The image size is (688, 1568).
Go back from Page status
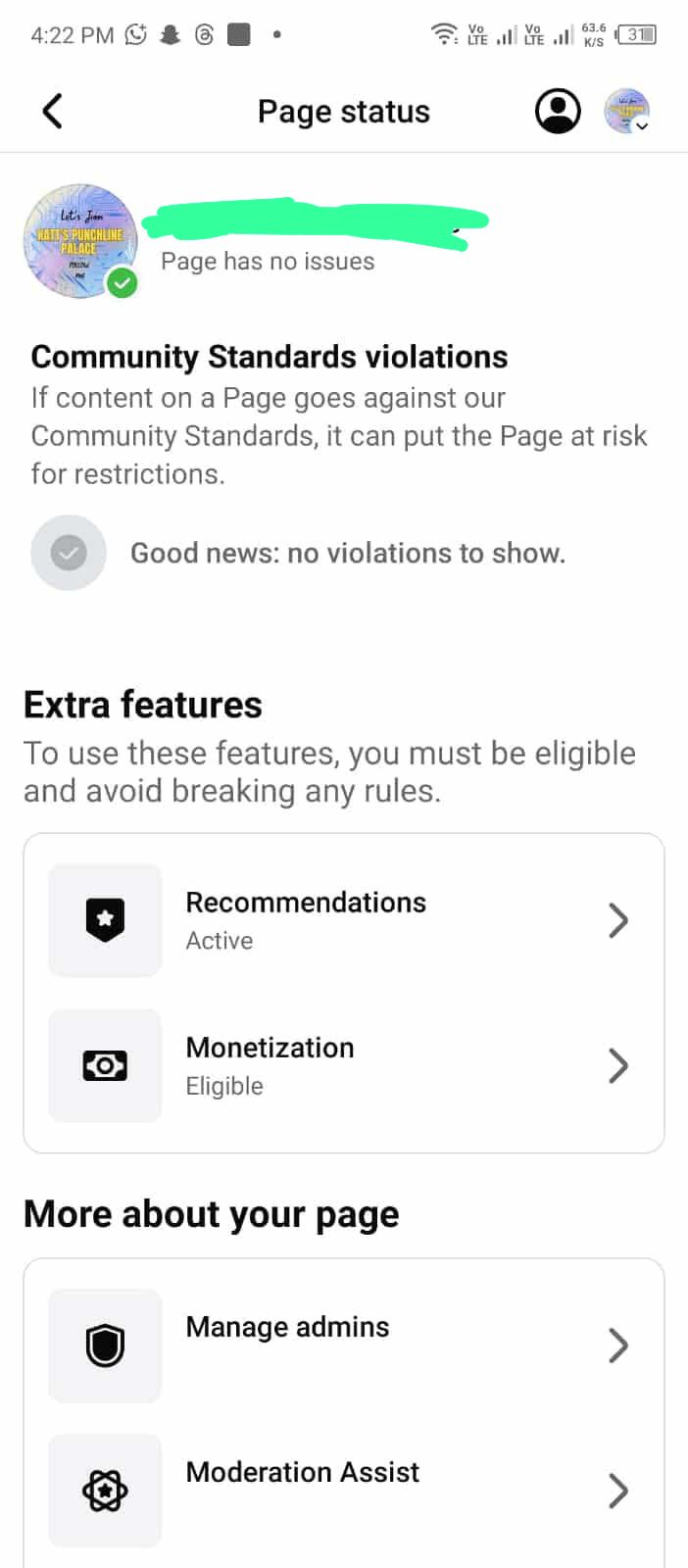click(x=53, y=112)
